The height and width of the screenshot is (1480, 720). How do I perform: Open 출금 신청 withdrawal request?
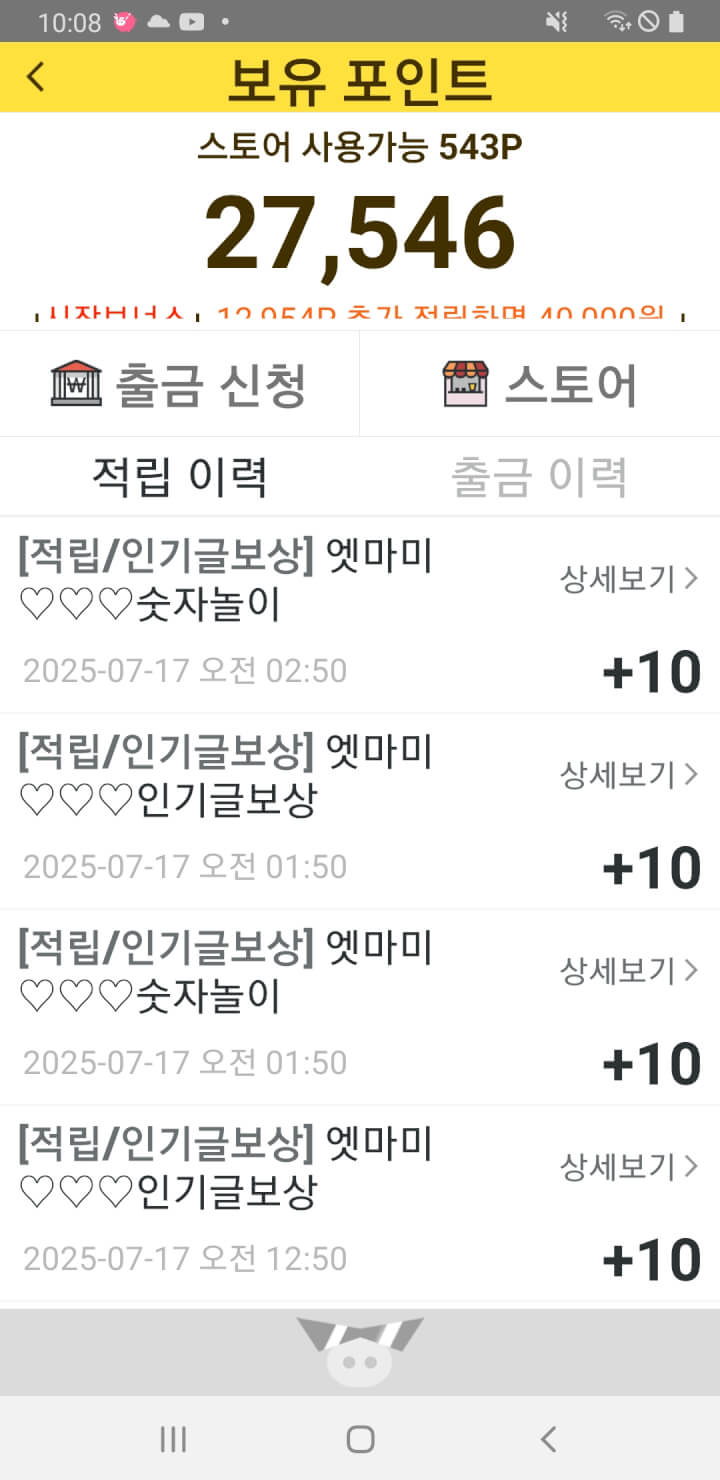(179, 384)
